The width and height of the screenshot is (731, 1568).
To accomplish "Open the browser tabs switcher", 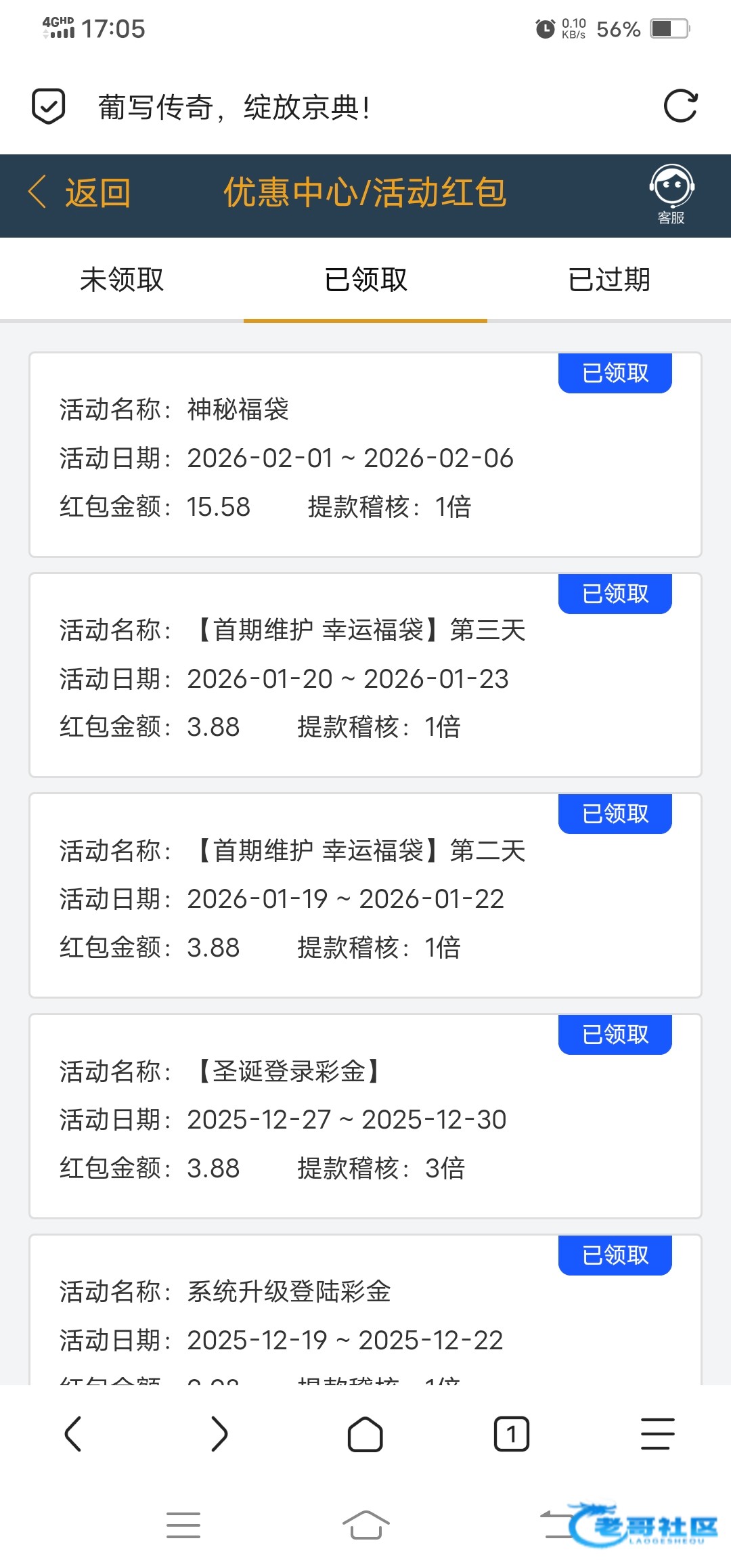I will [512, 1434].
